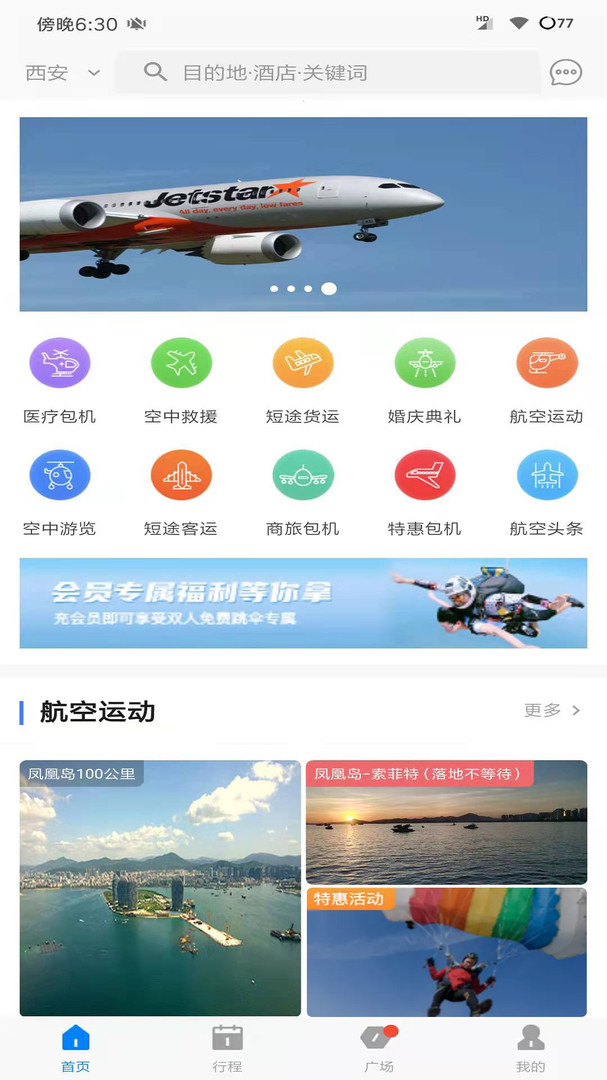
Task: Open the 凤凰岛-索菲特 card
Action: pyautogui.click(x=446, y=822)
